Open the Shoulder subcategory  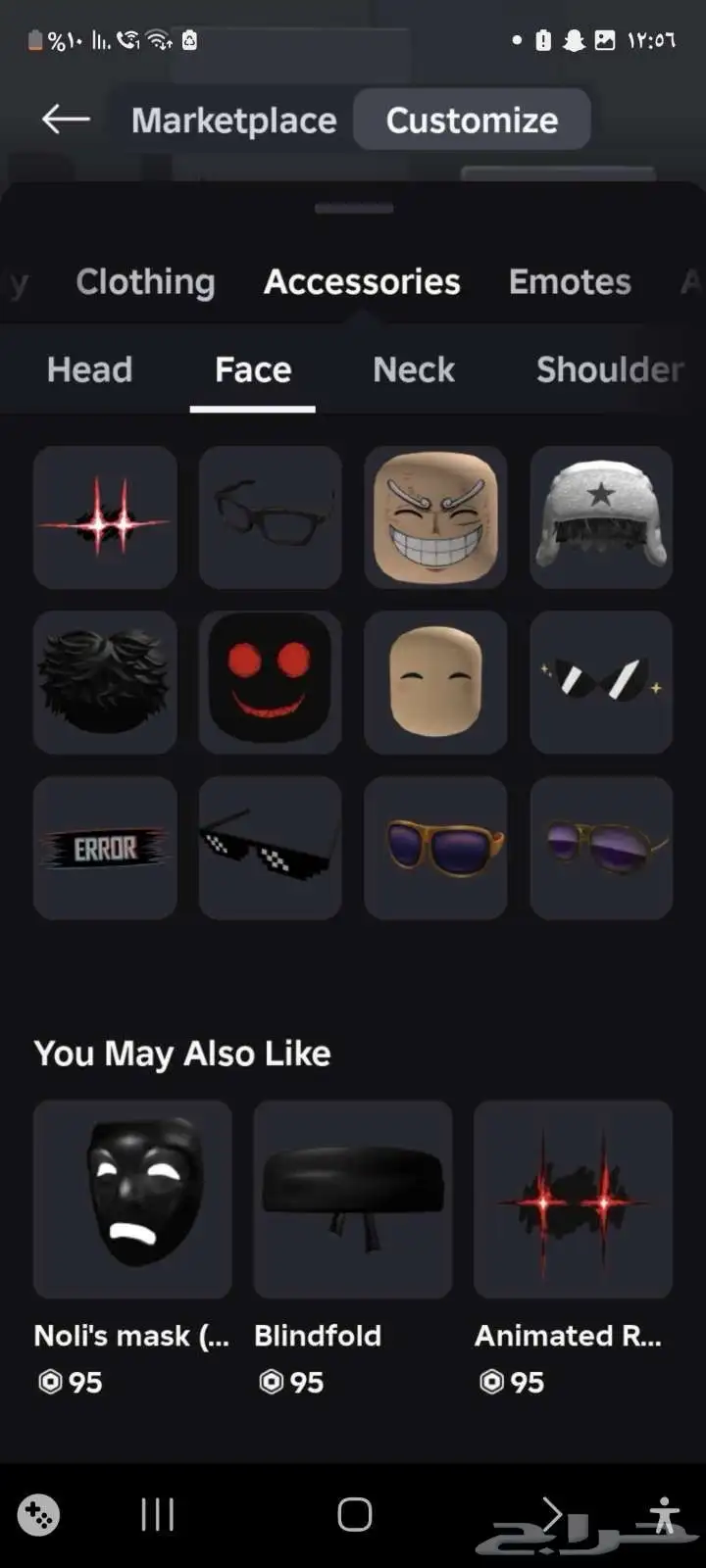(x=608, y=369)
